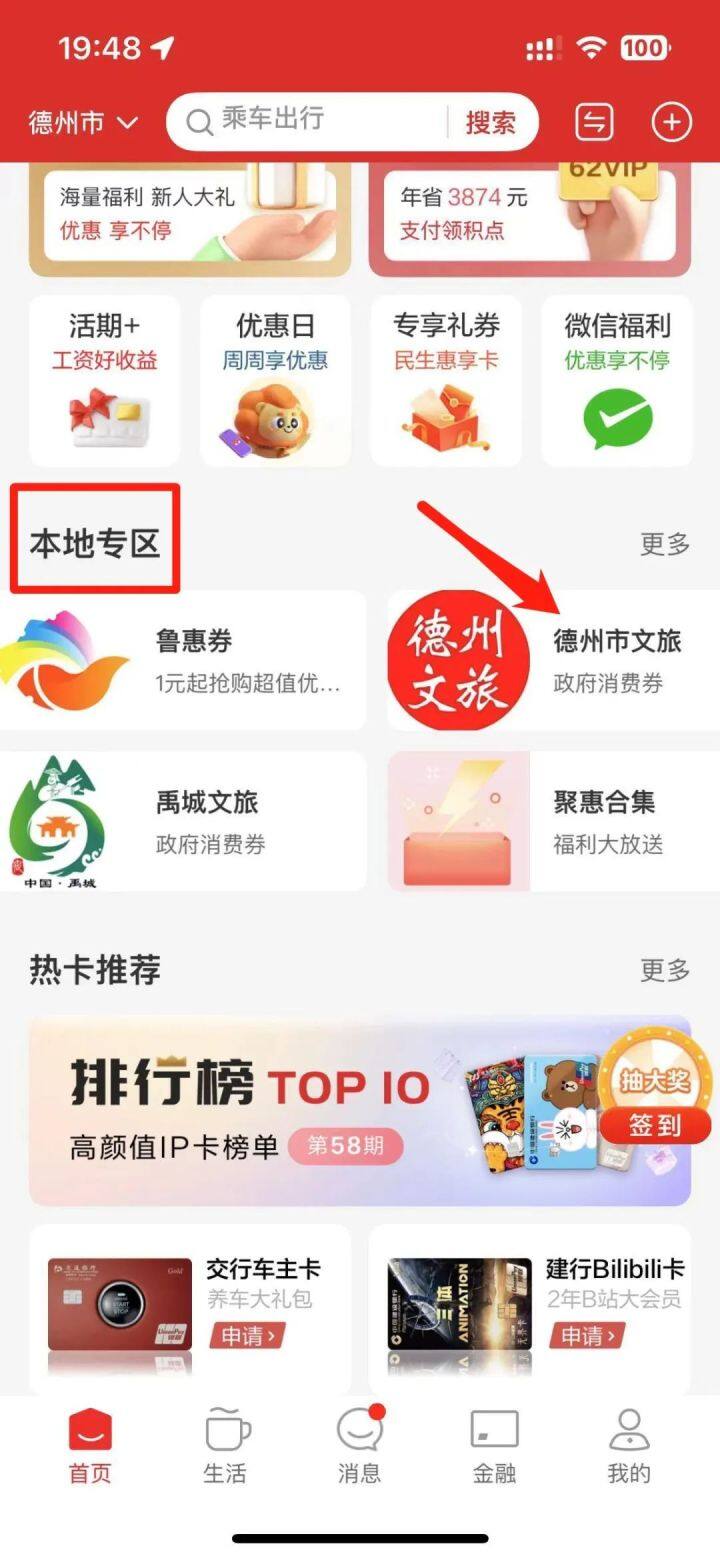
Task: Apply for the 交行车主卡
Action: pyautogui.click(x=248, y=1335)
